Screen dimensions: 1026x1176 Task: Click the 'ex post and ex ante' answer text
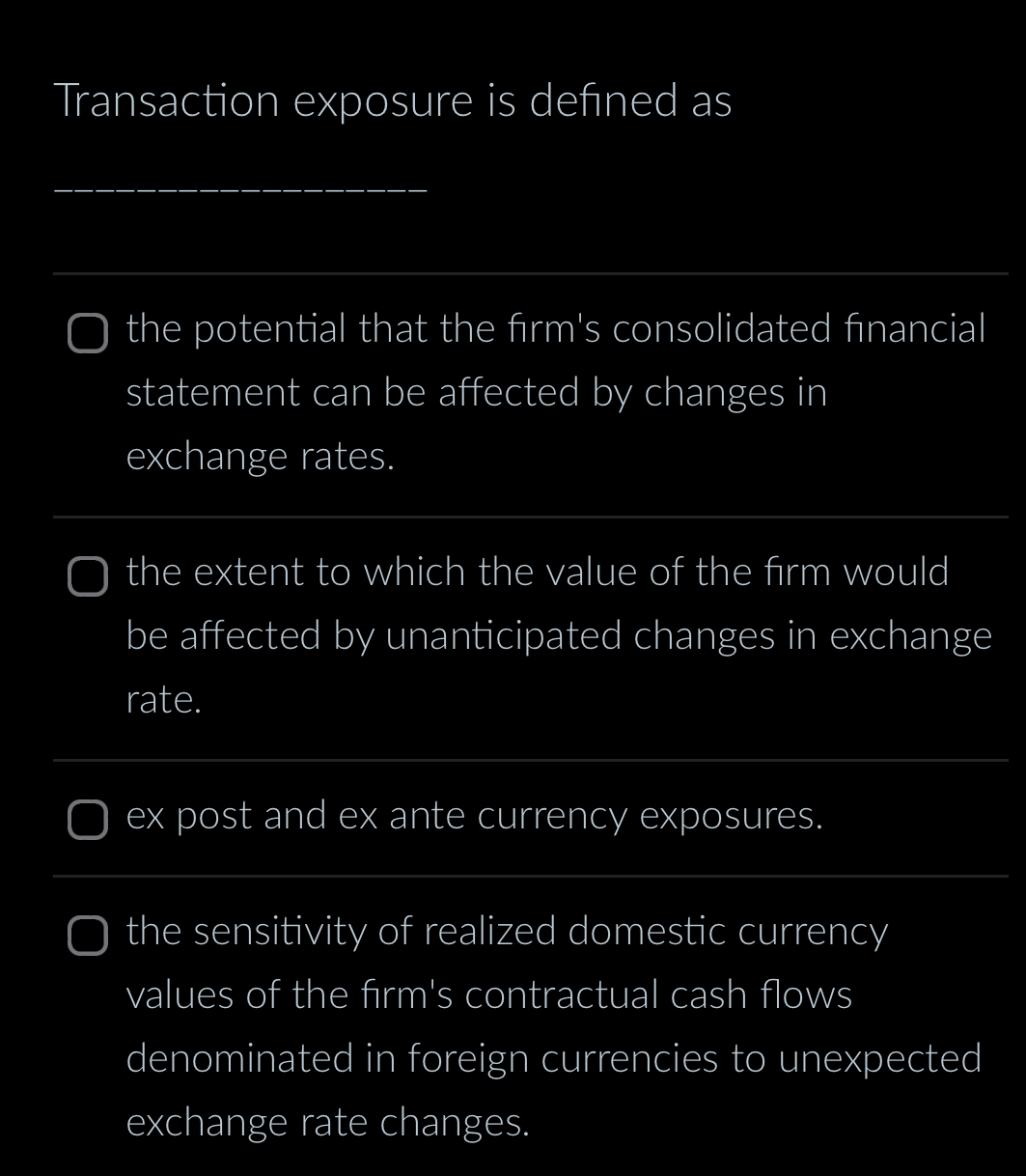point(475,817)
